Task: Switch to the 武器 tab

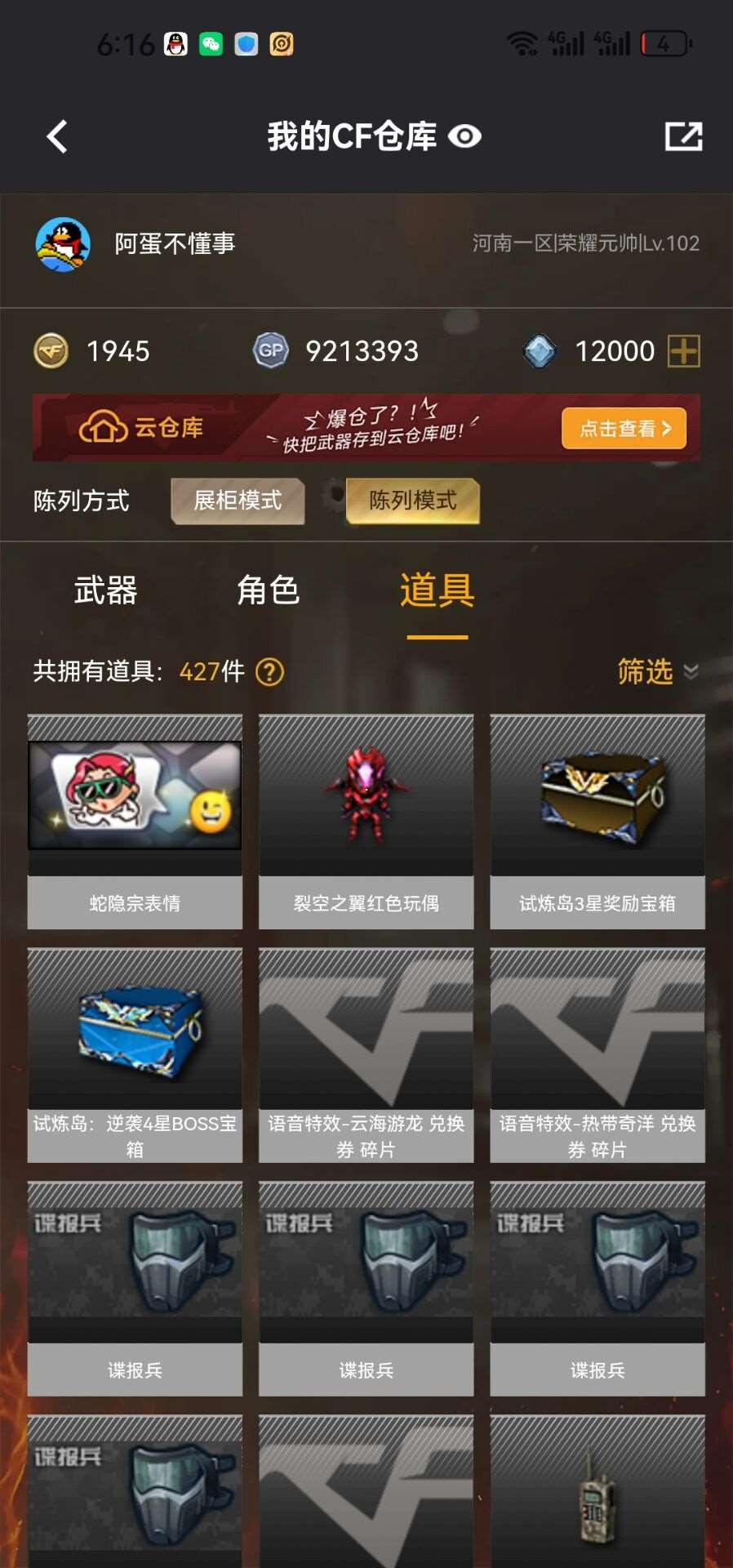Action: click(105, 590)
